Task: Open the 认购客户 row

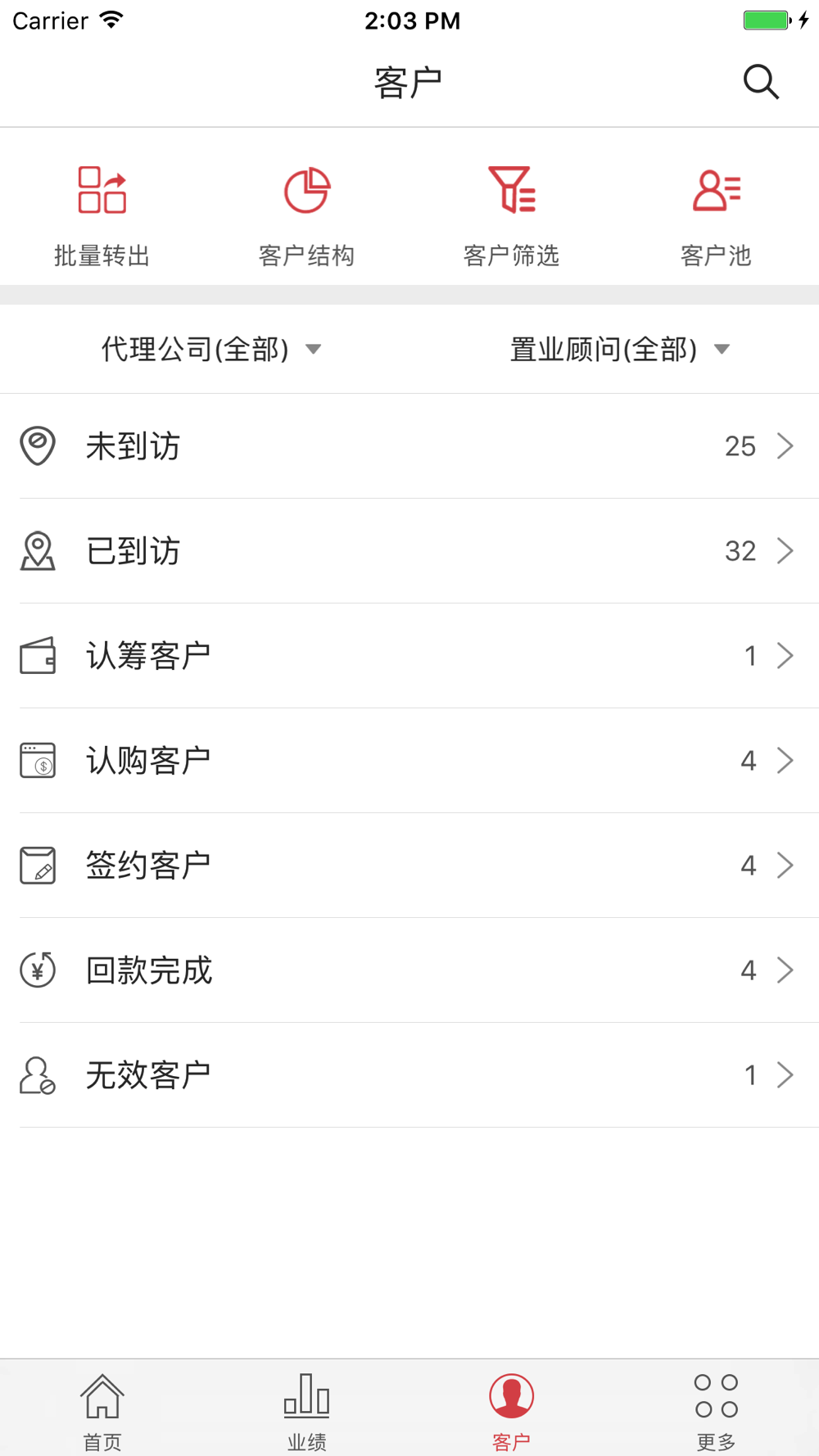Action: (409, 761)
